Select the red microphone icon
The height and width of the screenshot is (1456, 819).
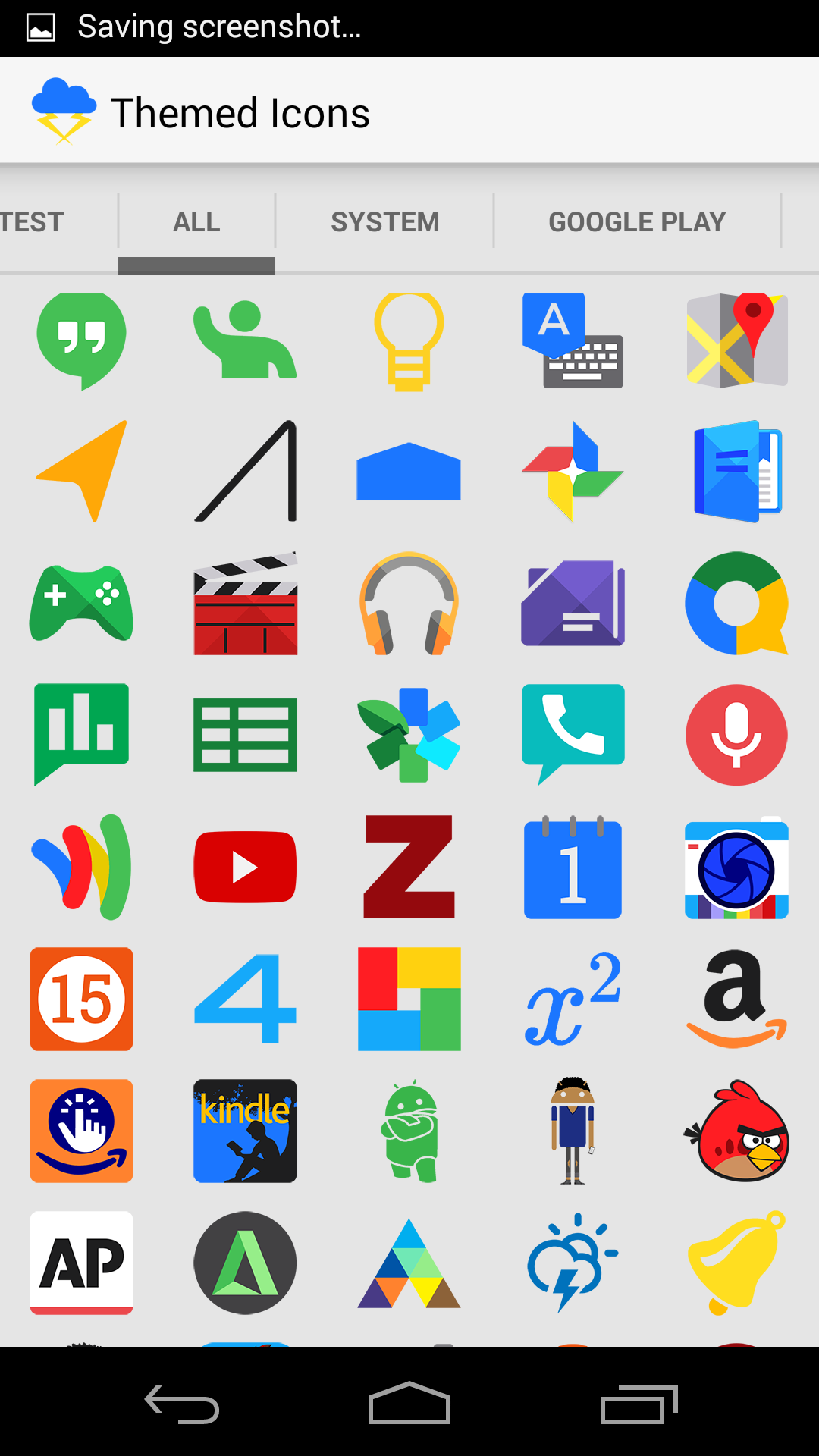click(x=736, y=735)
